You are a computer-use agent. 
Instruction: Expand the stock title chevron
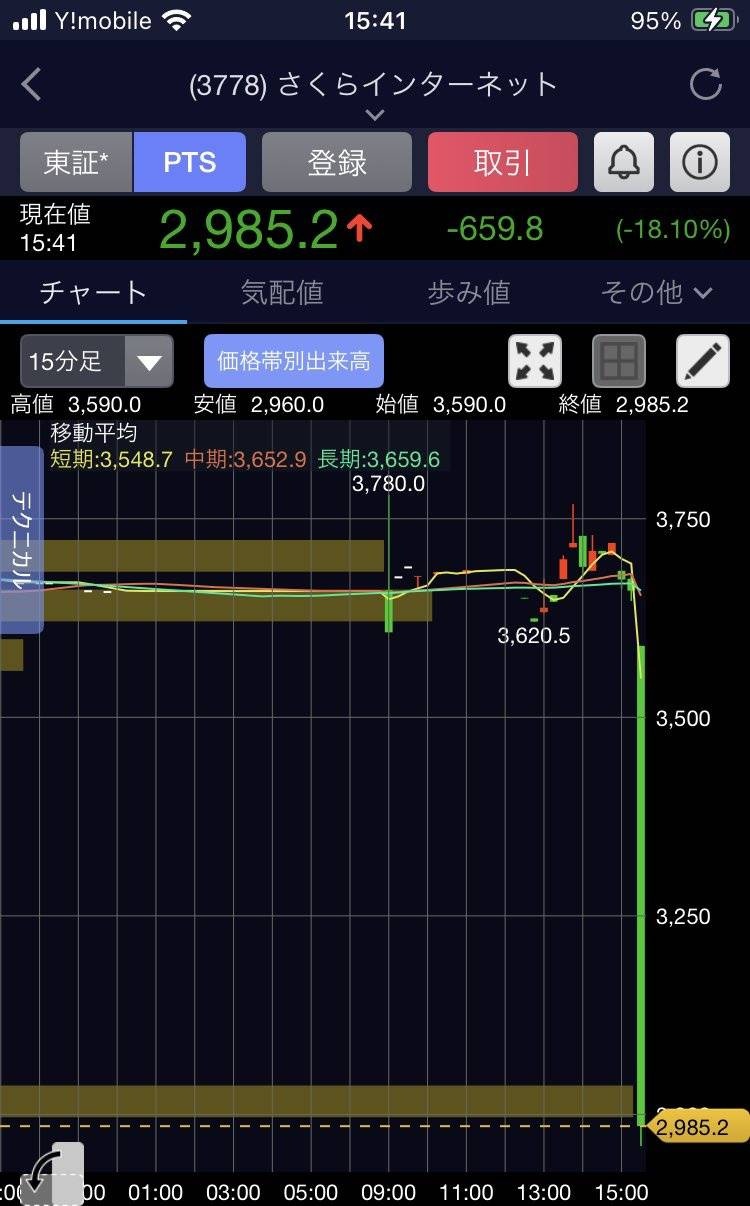[x=374, y=115]
